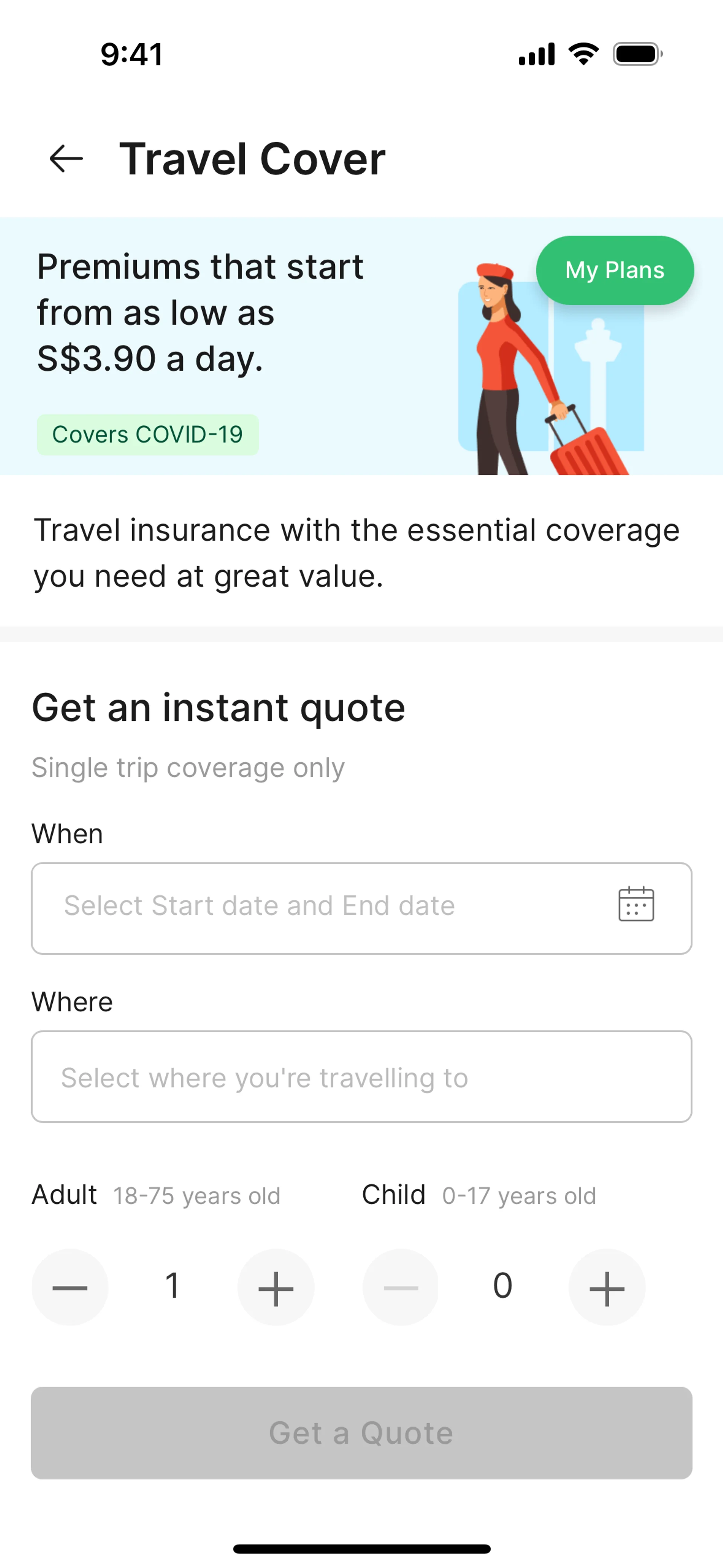723x1568 pixels.
Task: Decrease the Adult count
Action: click(x=70, y=1287)
